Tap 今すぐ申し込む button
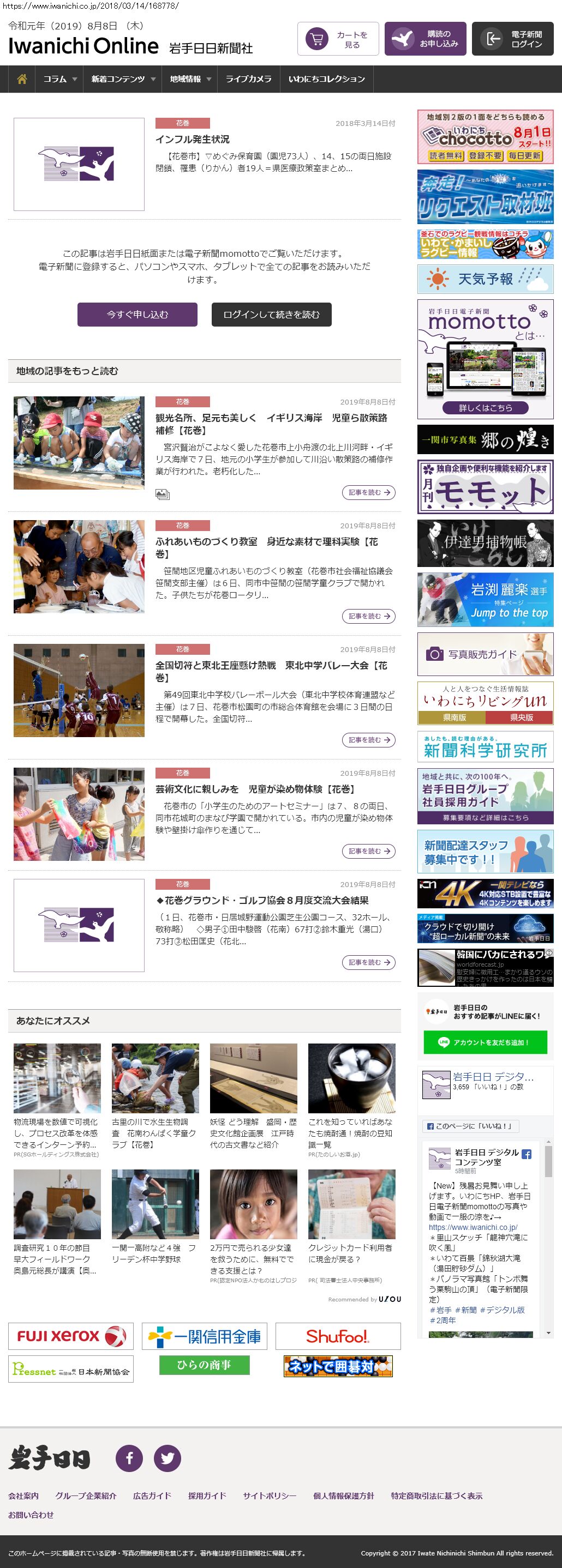This screenshot has width=562, height=1568. click(x=137, y=315)
